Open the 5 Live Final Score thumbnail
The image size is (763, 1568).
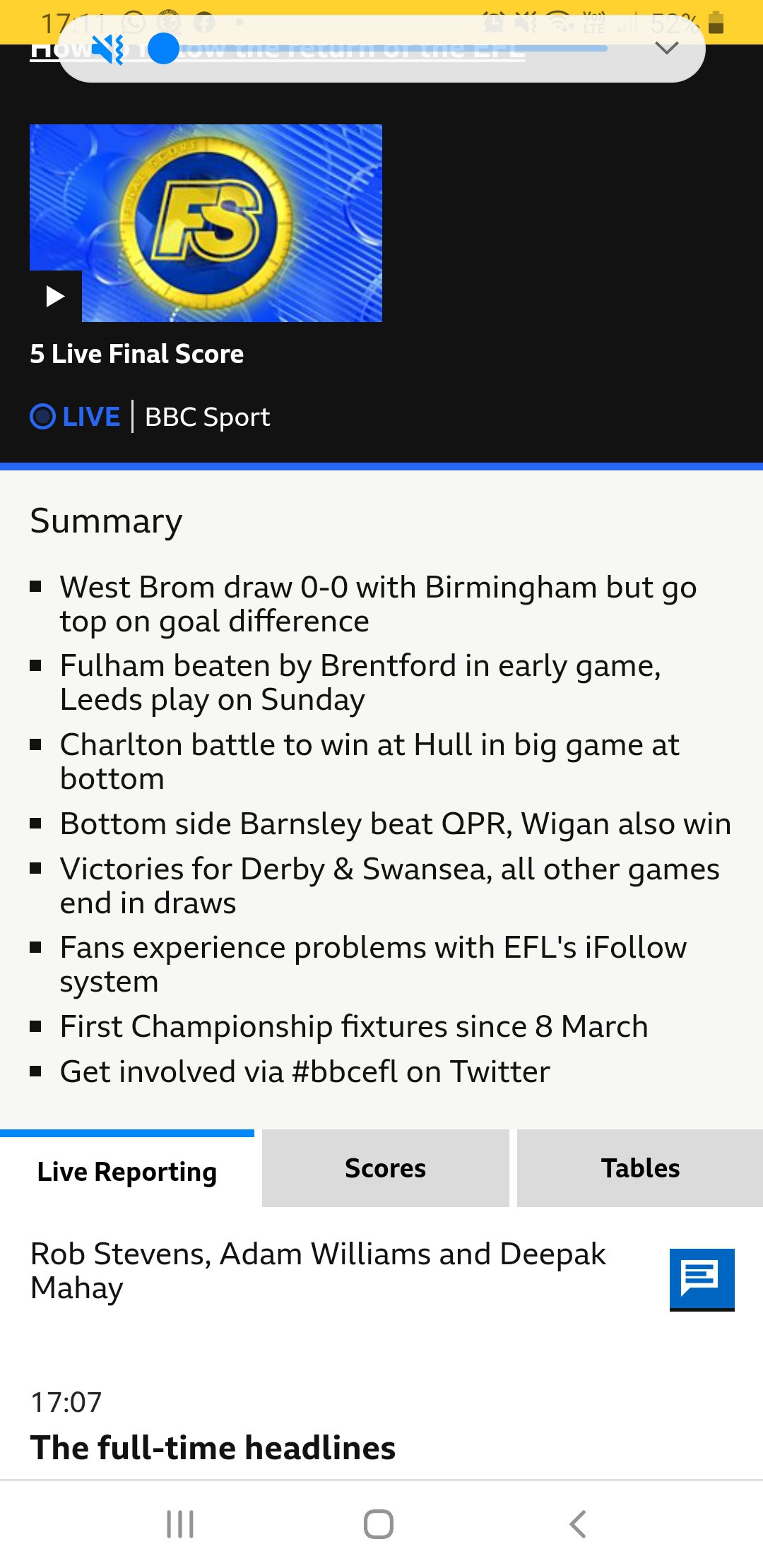click(x=206, y=223)
